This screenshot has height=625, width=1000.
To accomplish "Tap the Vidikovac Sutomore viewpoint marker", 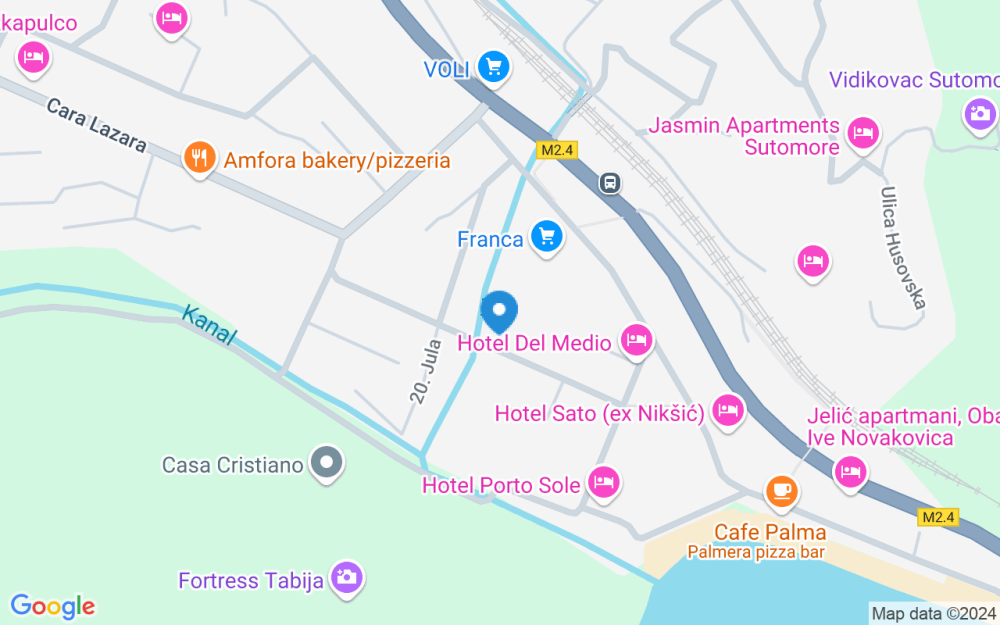I will pyautogui.click(x=979, y=113).
